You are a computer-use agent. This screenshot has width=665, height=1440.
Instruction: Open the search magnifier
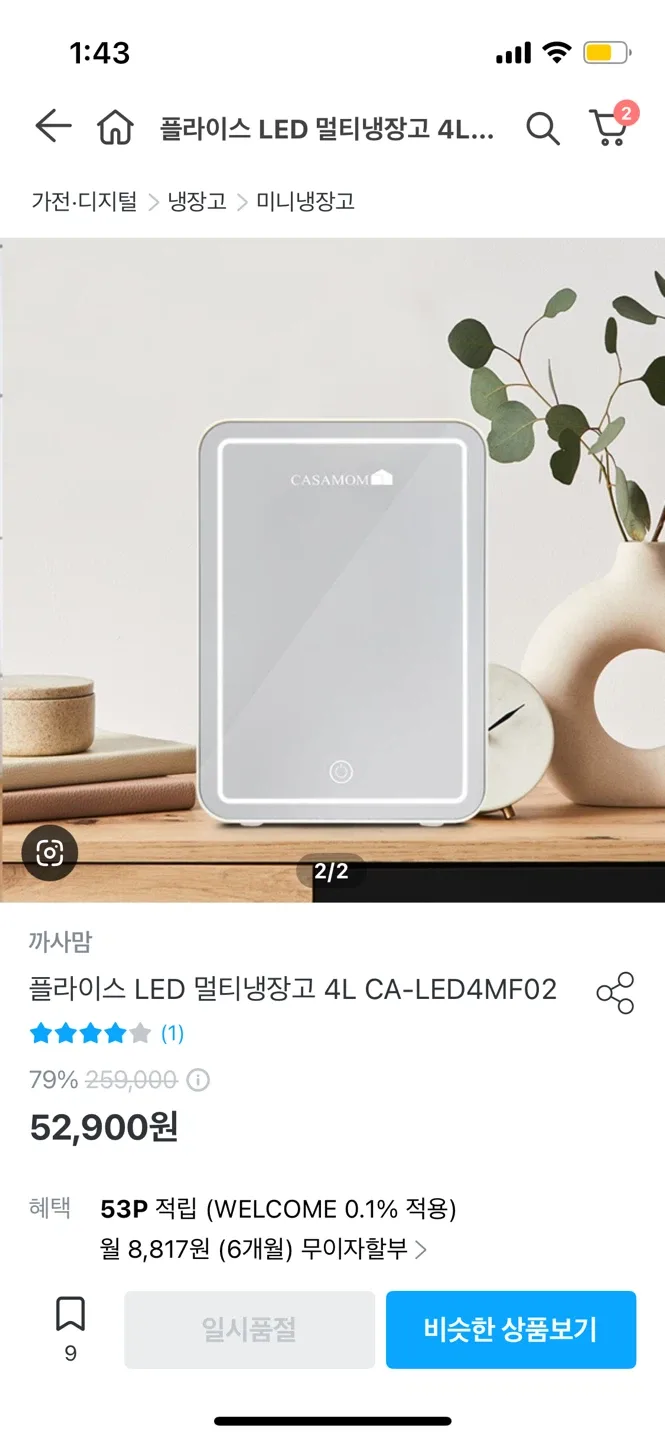542,128
